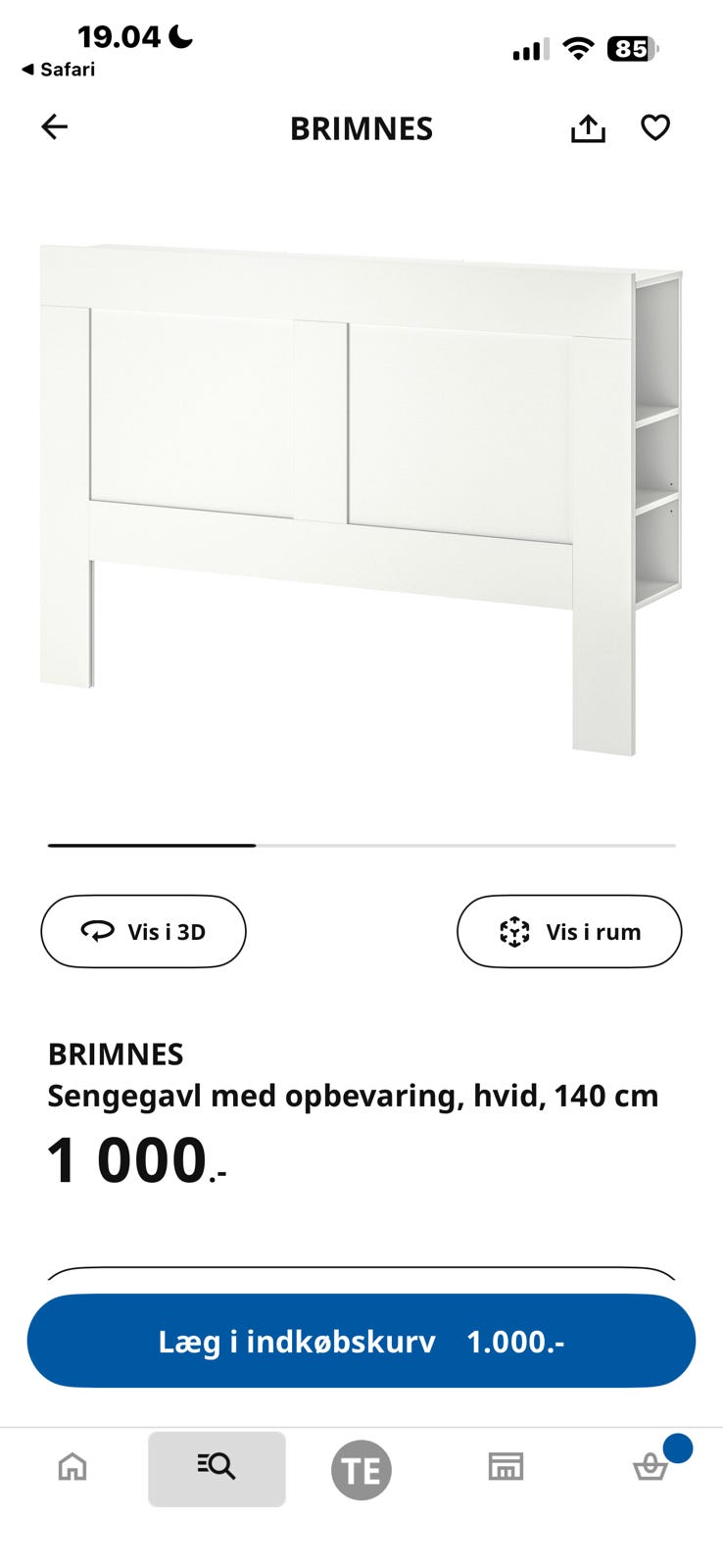723x1568 pixels.
Task: Open the store locator icon in bottom bar
Action: coord(506,1468)
